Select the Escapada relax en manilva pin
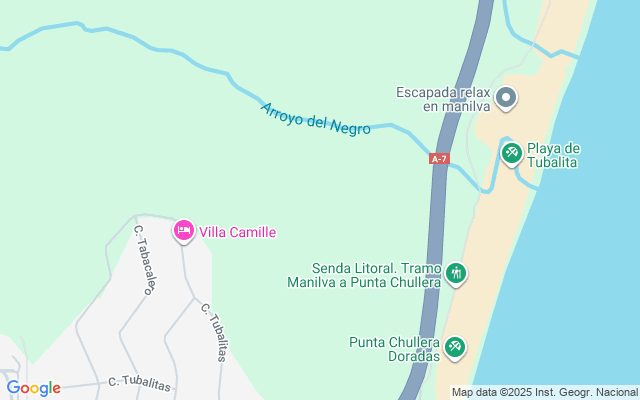 [506, 98]
